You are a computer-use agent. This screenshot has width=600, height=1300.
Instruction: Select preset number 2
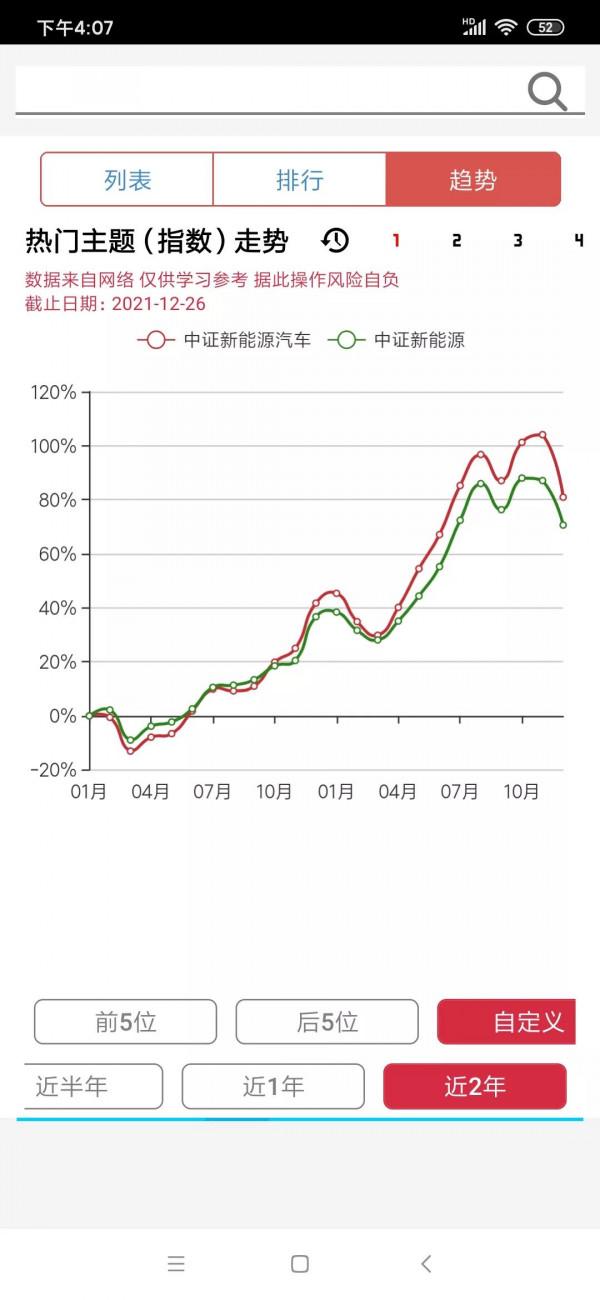point(456,240)
